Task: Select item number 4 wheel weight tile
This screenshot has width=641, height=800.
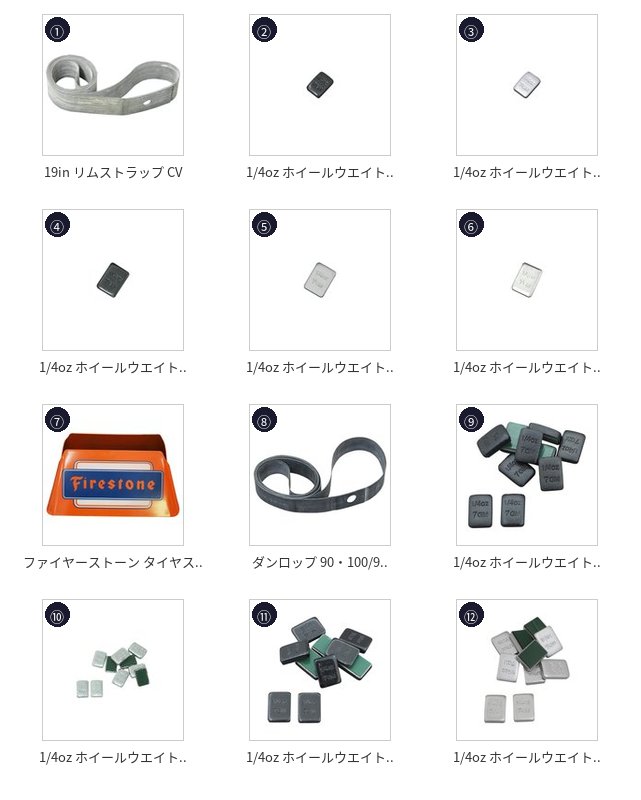Action: tap(113, 280)
